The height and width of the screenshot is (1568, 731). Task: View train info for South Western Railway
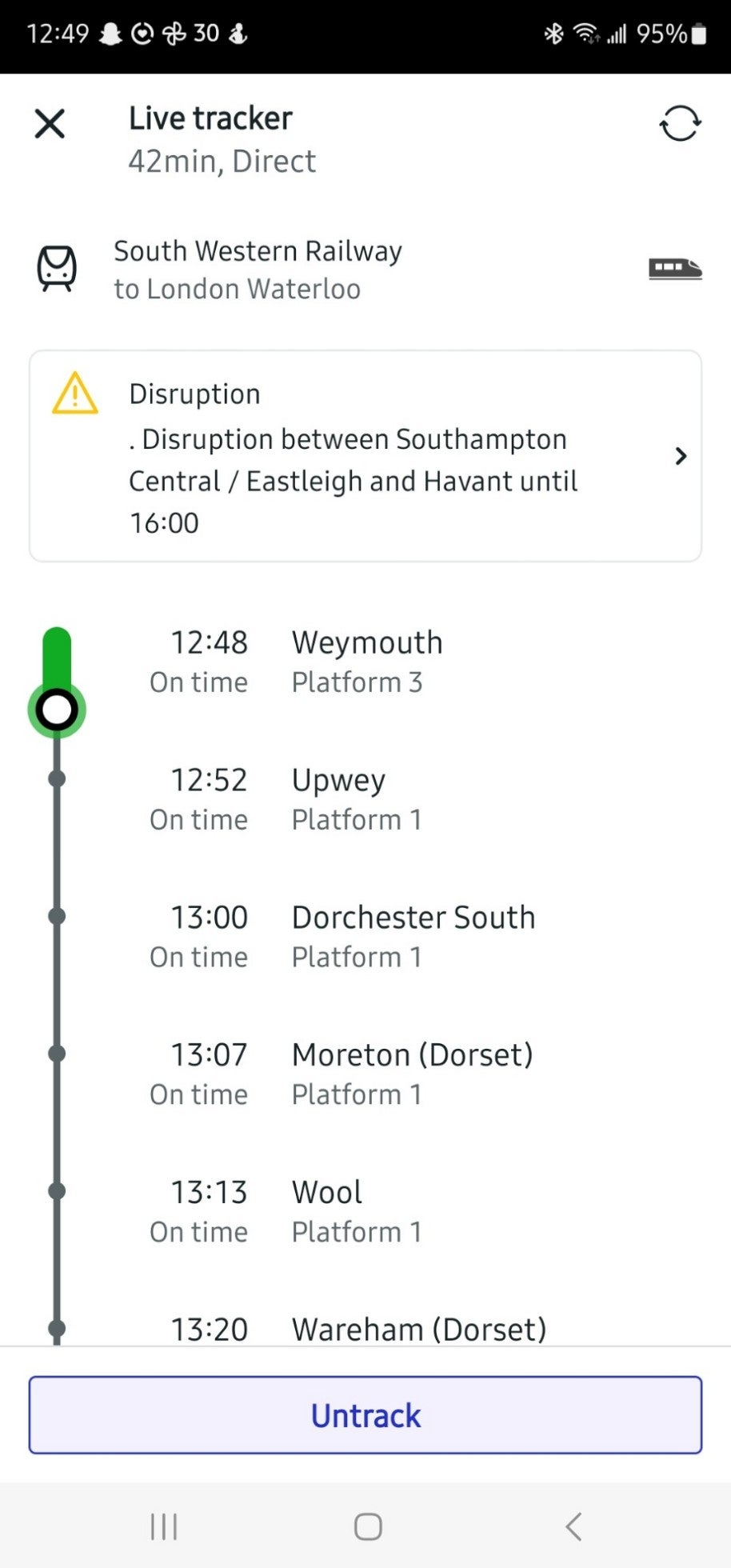point(675,269)
